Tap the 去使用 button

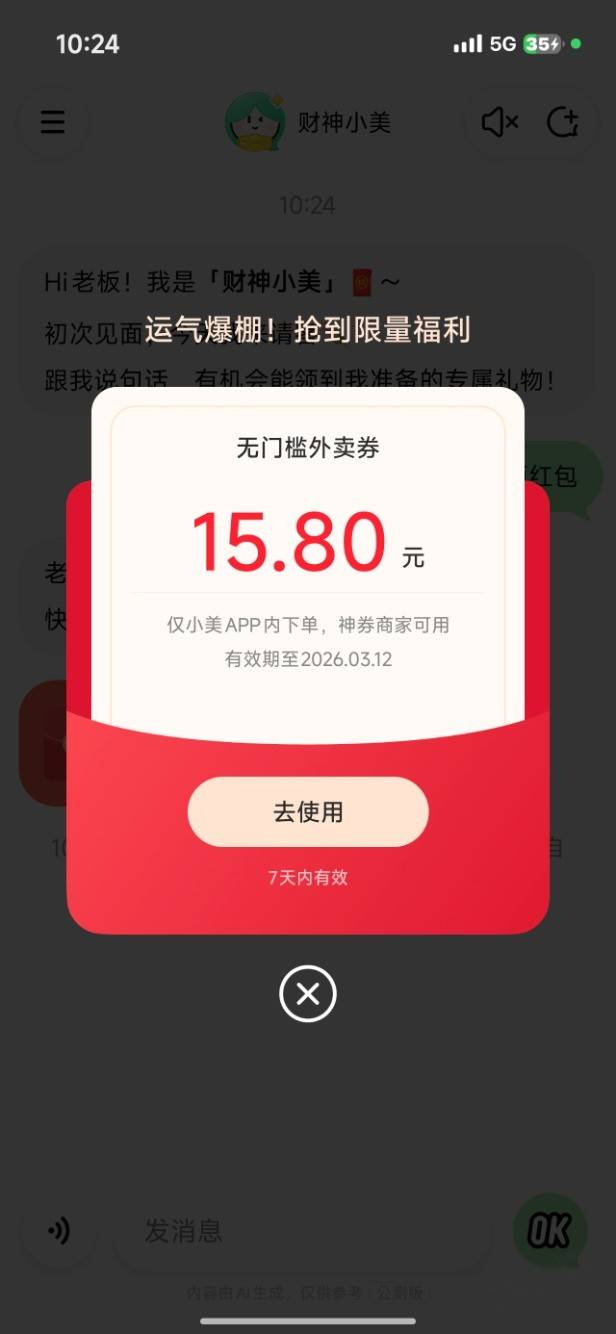point(308,812)
